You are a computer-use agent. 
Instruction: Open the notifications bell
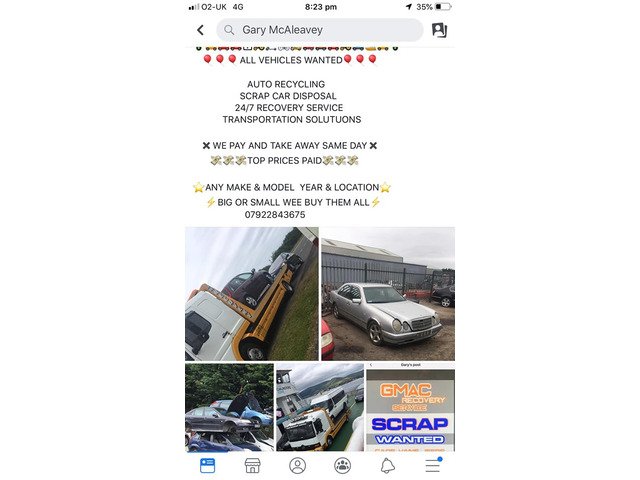click(x=387, y=465)
